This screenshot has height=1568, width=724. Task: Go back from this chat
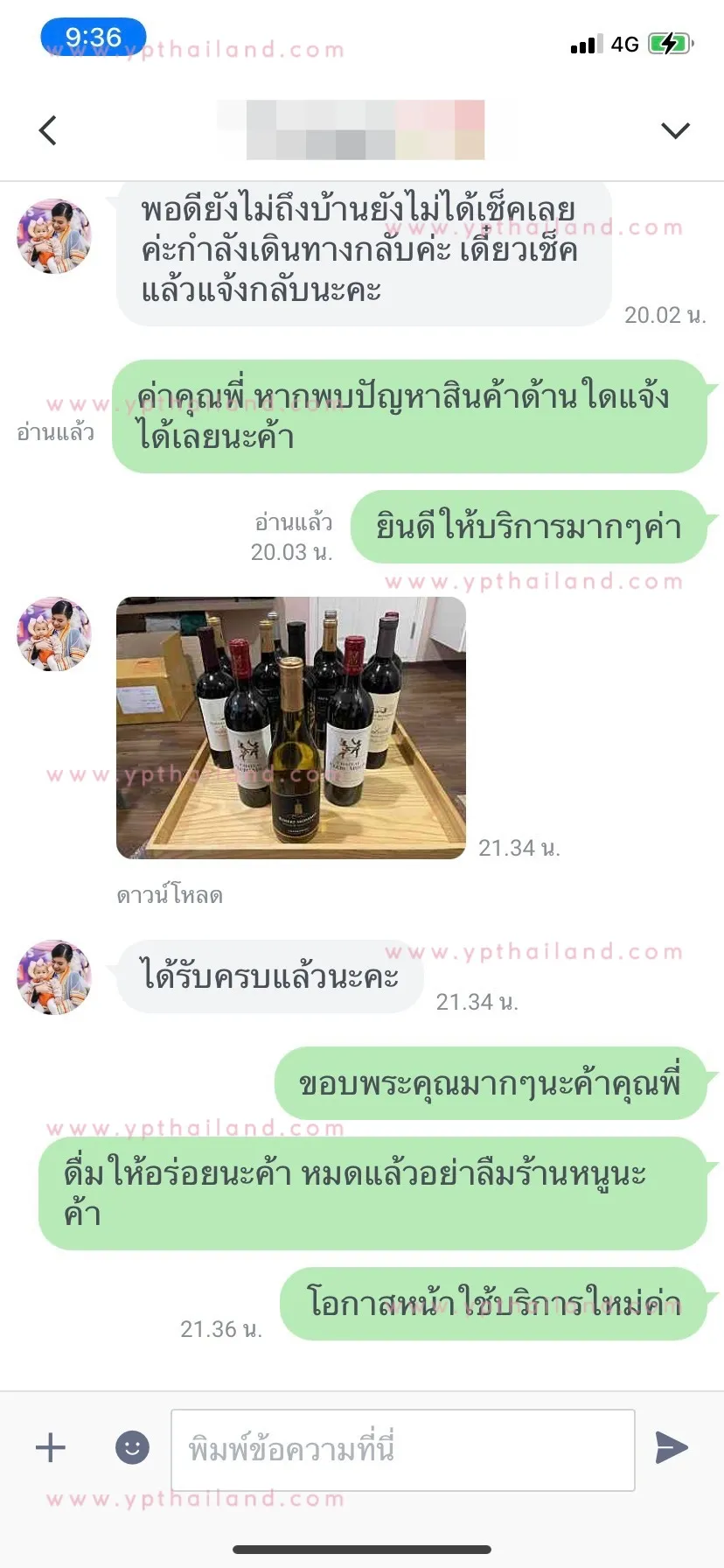pyautogui.click(x=48, y=130)
